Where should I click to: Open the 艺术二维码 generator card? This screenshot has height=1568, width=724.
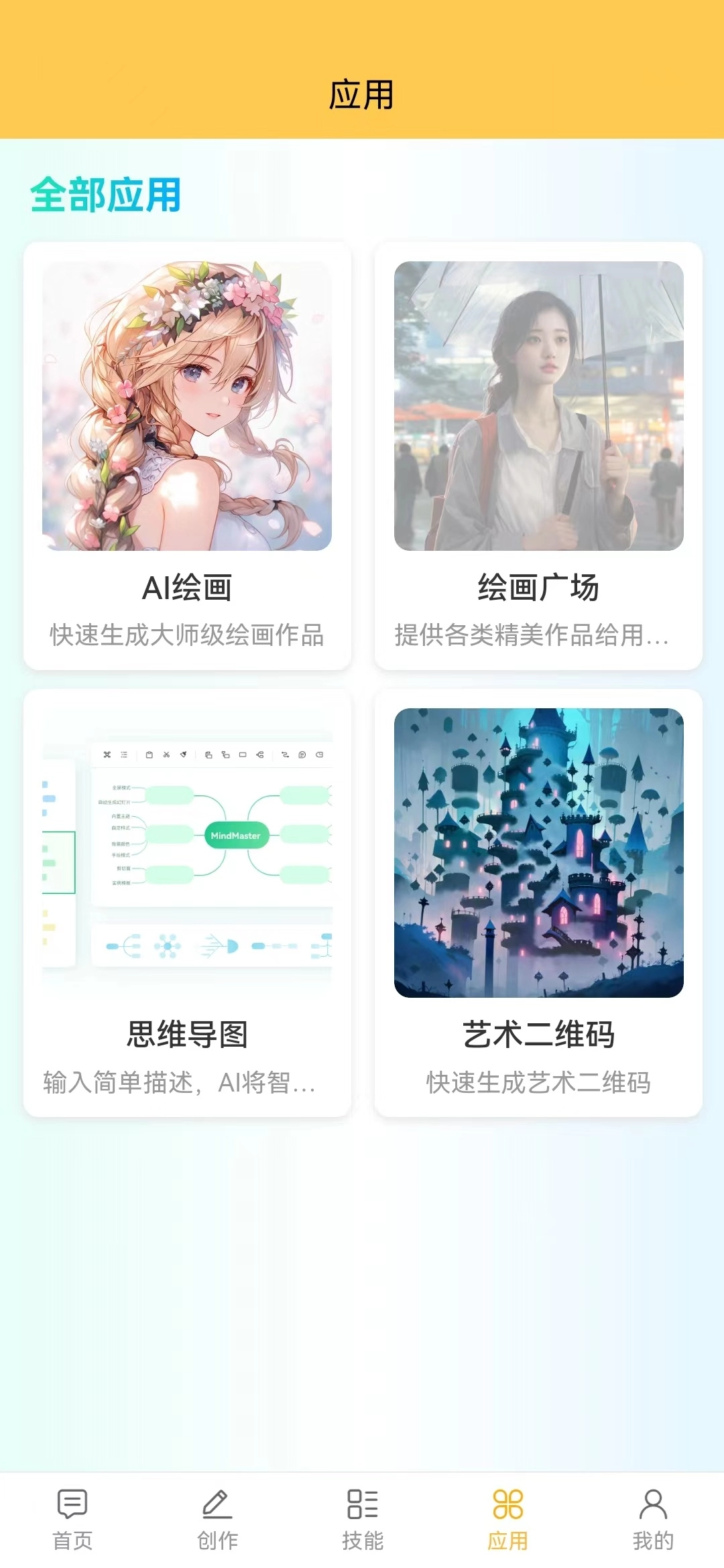click(538, 903)
